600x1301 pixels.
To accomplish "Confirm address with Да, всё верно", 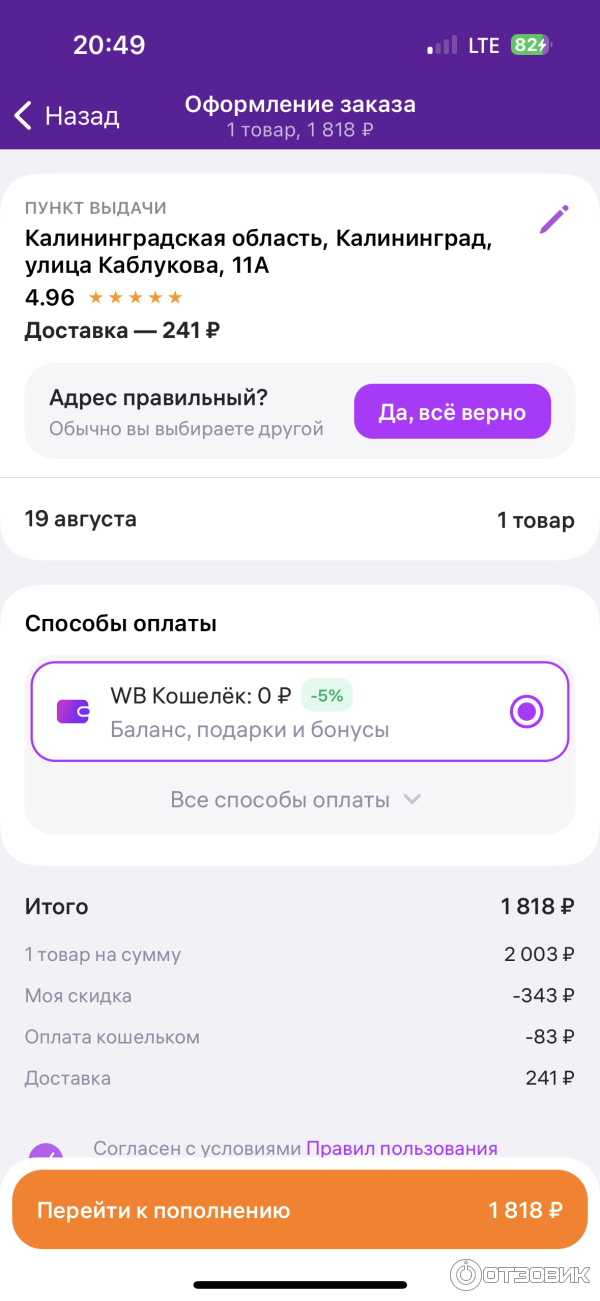I will pos(452,412).
